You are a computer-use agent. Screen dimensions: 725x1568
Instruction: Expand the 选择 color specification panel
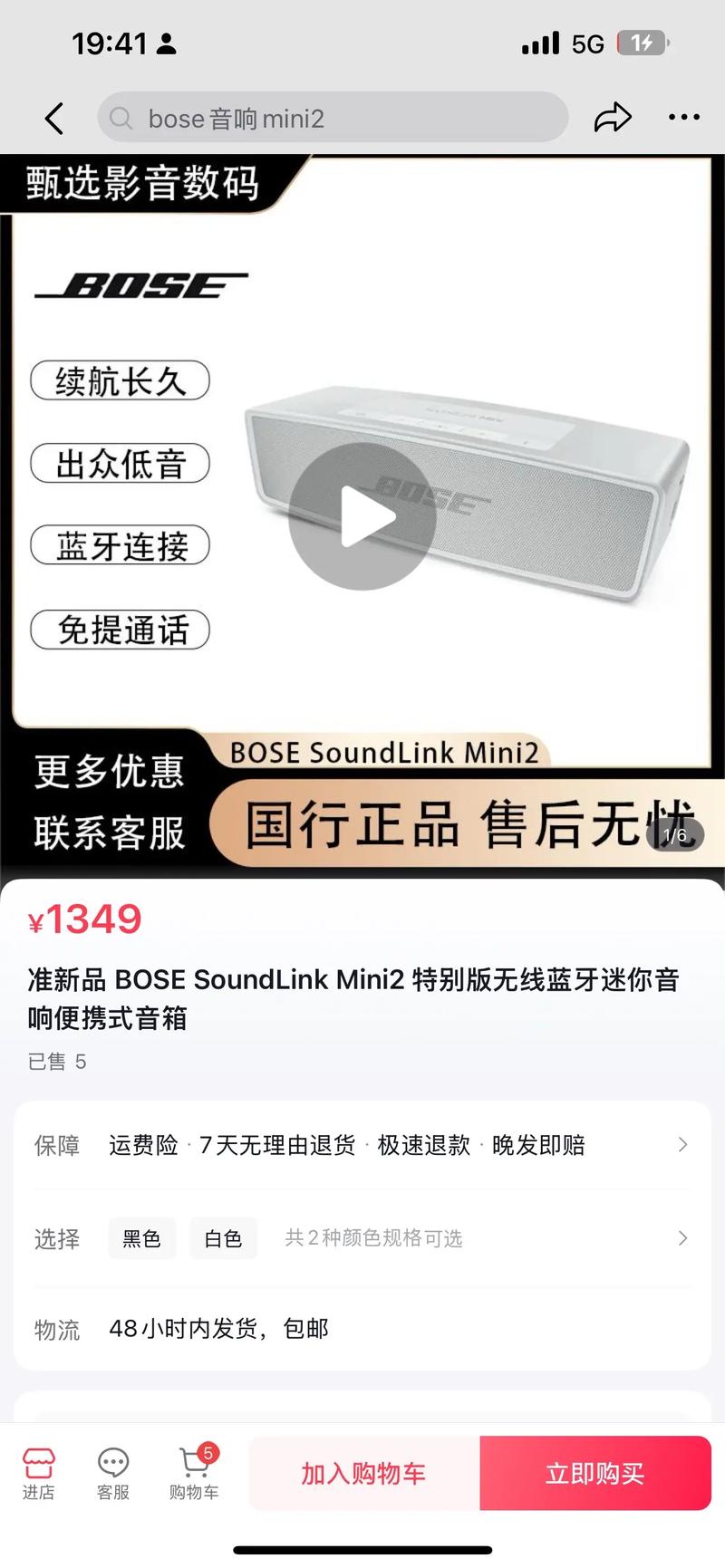[x=682, y=1238]
